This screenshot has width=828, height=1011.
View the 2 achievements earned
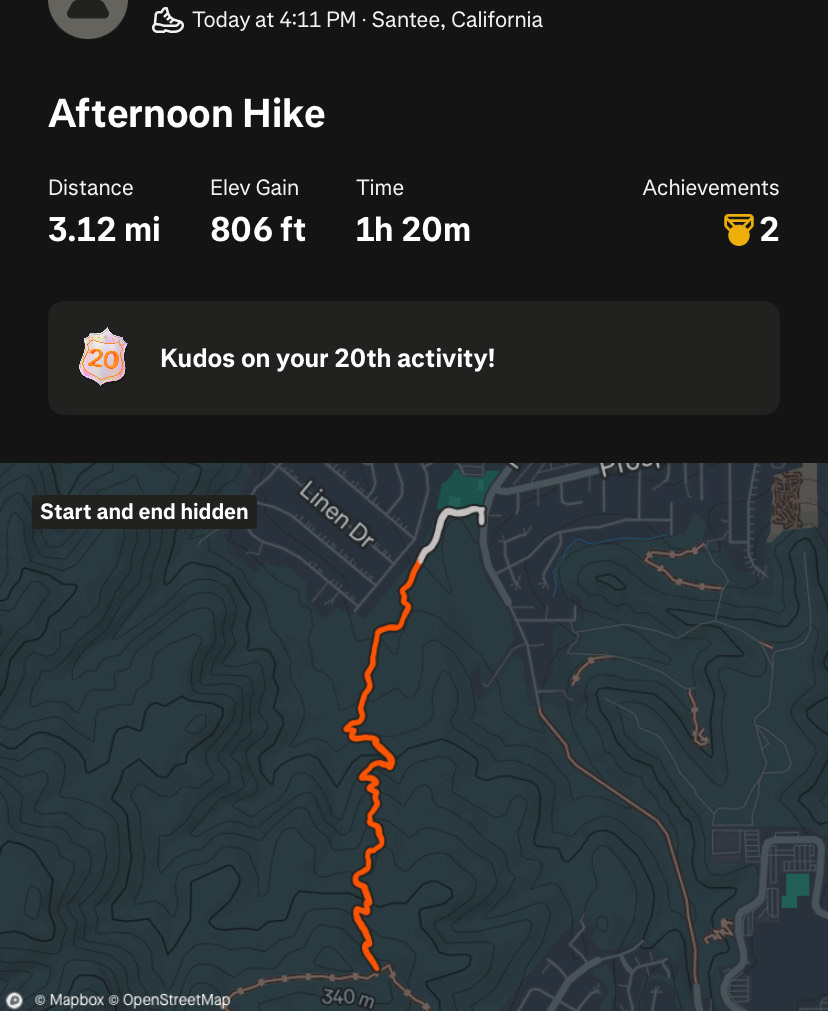pos(750,230)
